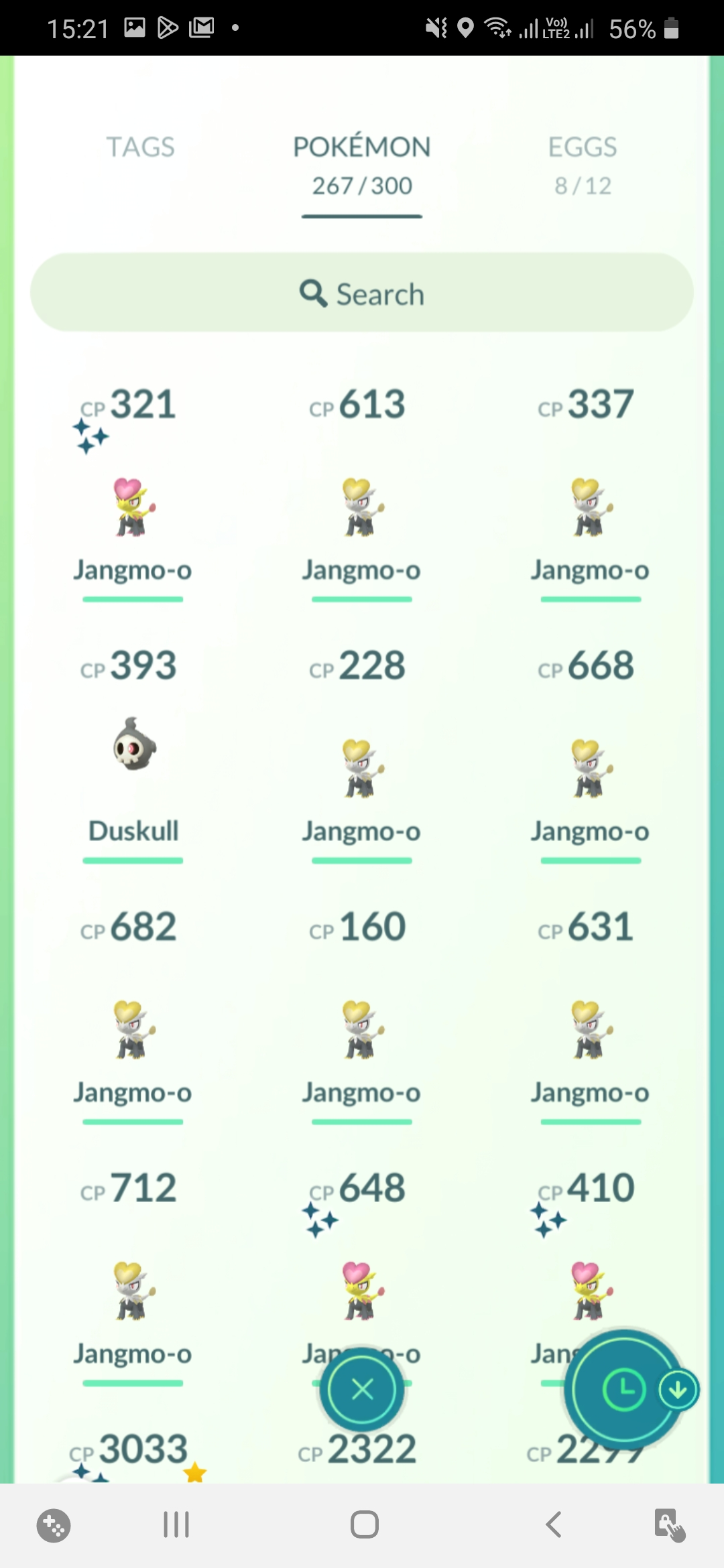Select the POKÉMON tab
The image size is (724, 1568).
click(x=362, y=165)
